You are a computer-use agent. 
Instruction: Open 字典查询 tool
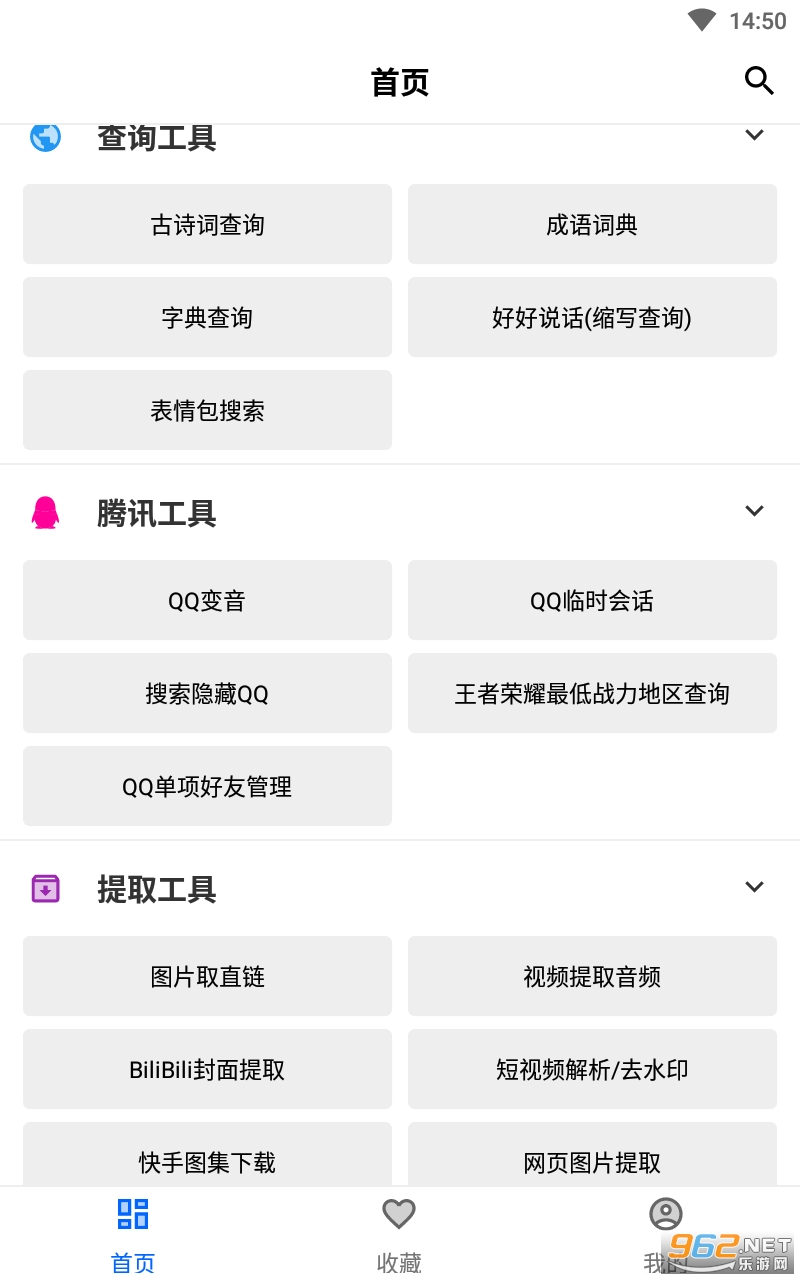(207, 317)
